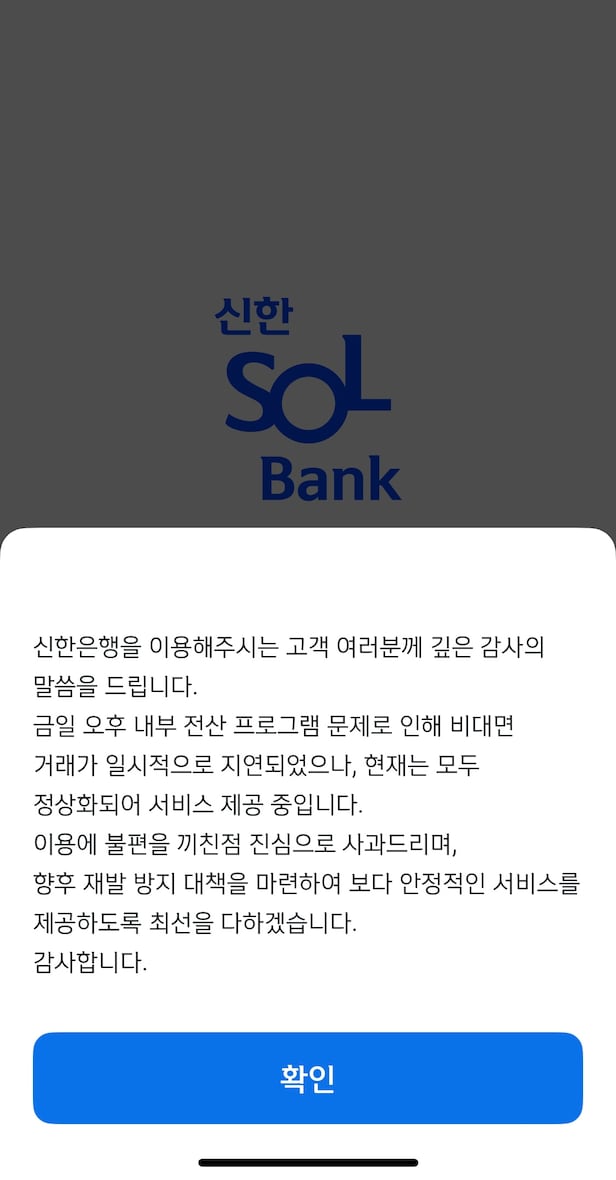
Task: Tap the 확인 button to dismiss the notice
Action: click(x=308, y=1078)
